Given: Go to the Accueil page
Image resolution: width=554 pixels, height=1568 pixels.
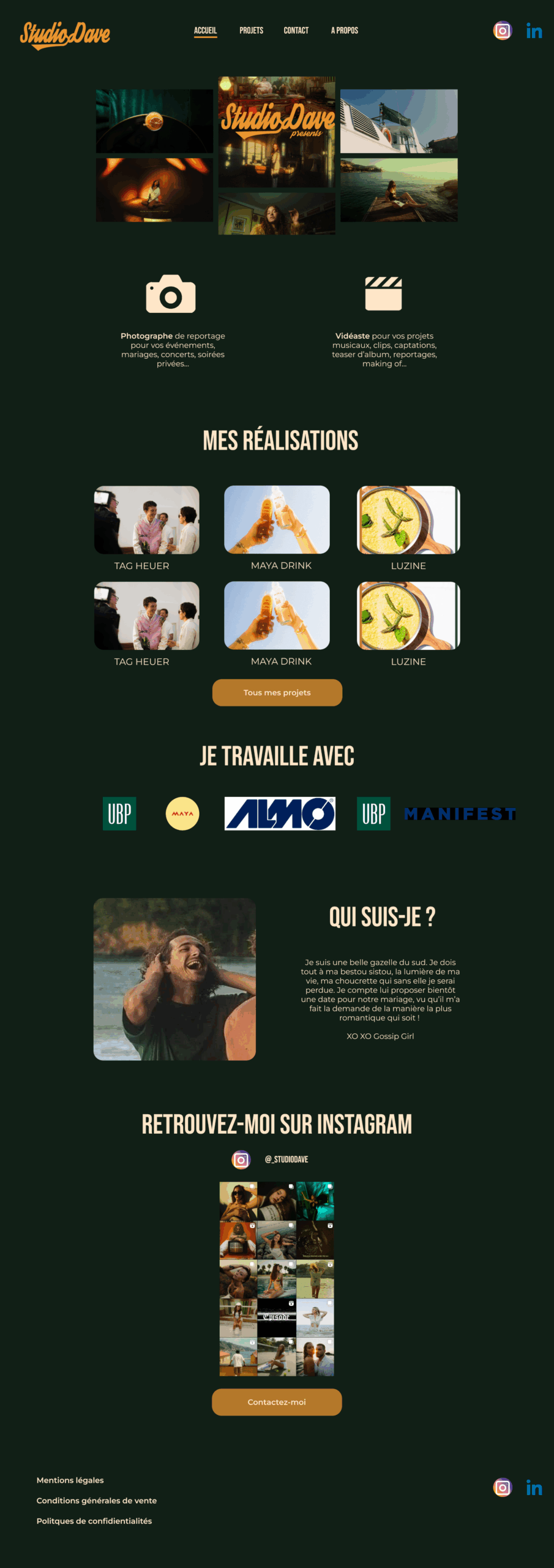Looking at the screenshot, I should click(206, 31).
